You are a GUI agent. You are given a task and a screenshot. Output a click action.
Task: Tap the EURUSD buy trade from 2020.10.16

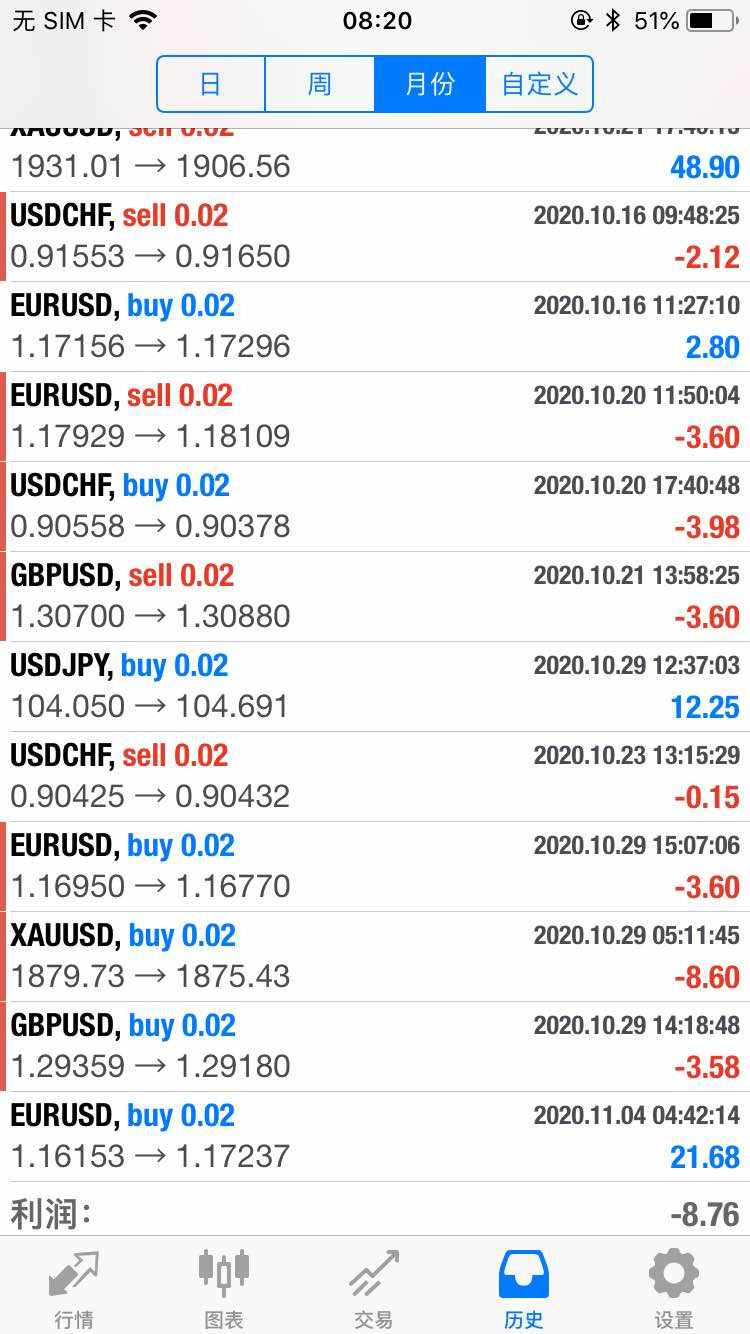click(375, 327)
